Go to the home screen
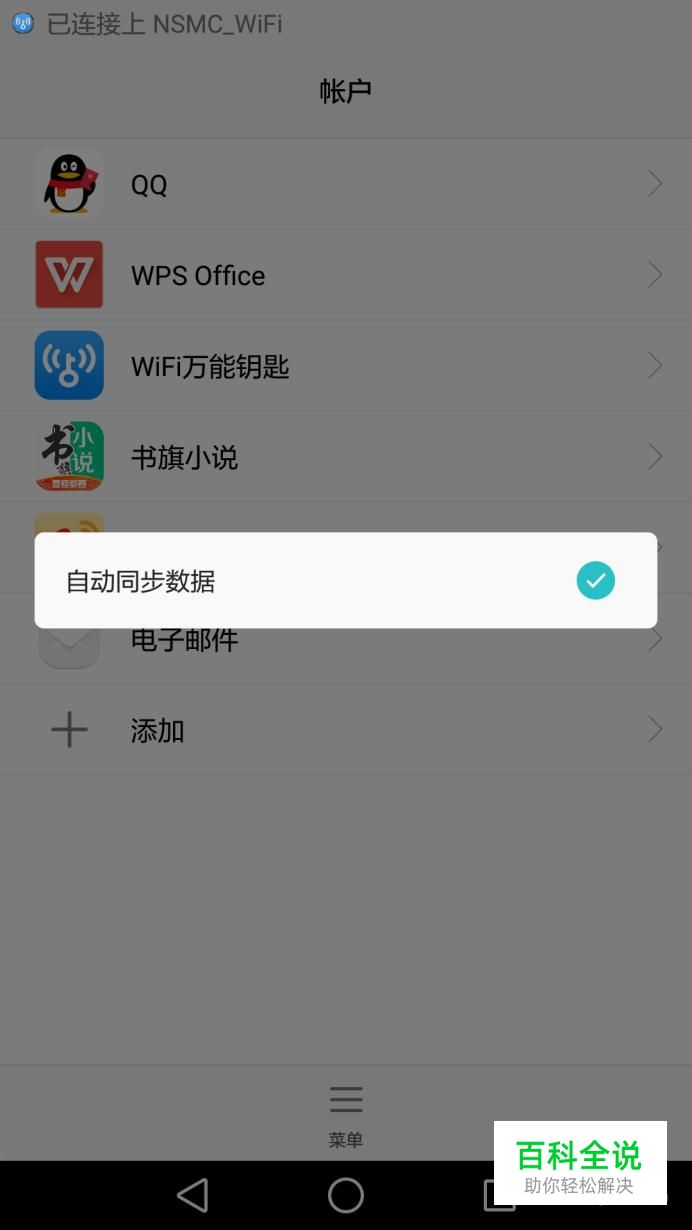Image resolution: width=692 pixels, height=1230 pixels. click(x=346, y=1195)
